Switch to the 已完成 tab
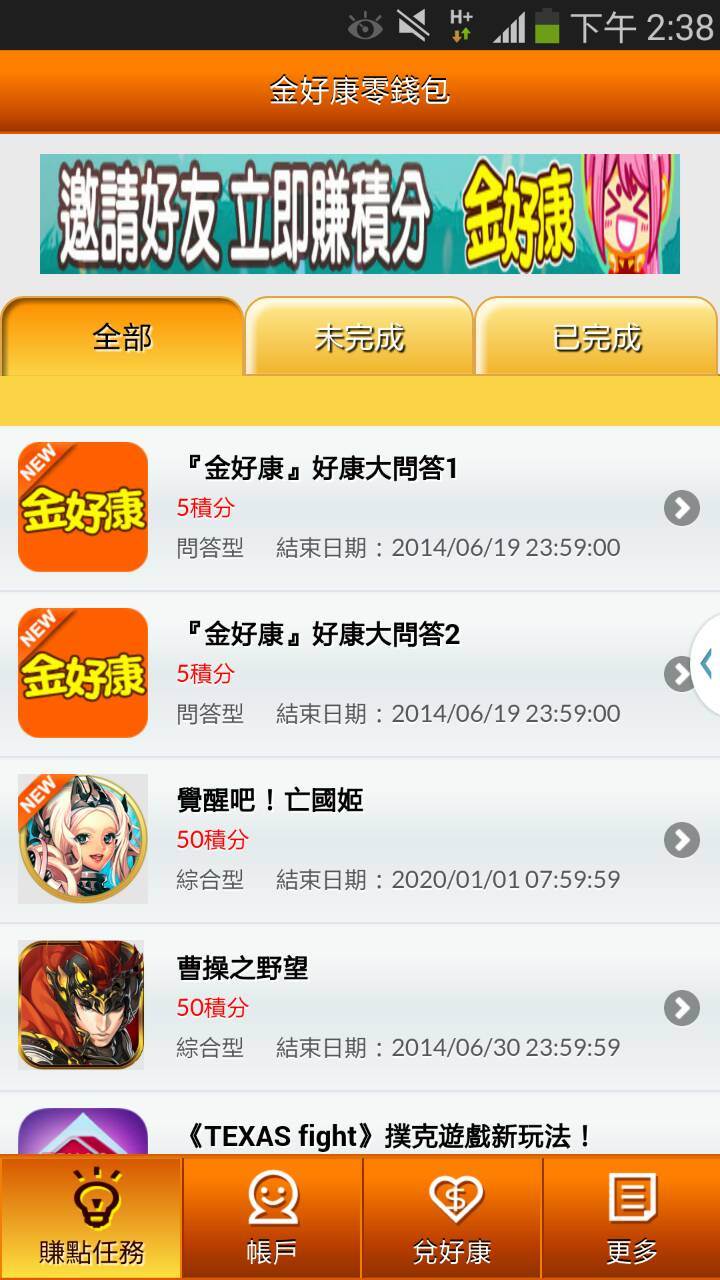 pyautogui.click(x=597, y=338)
